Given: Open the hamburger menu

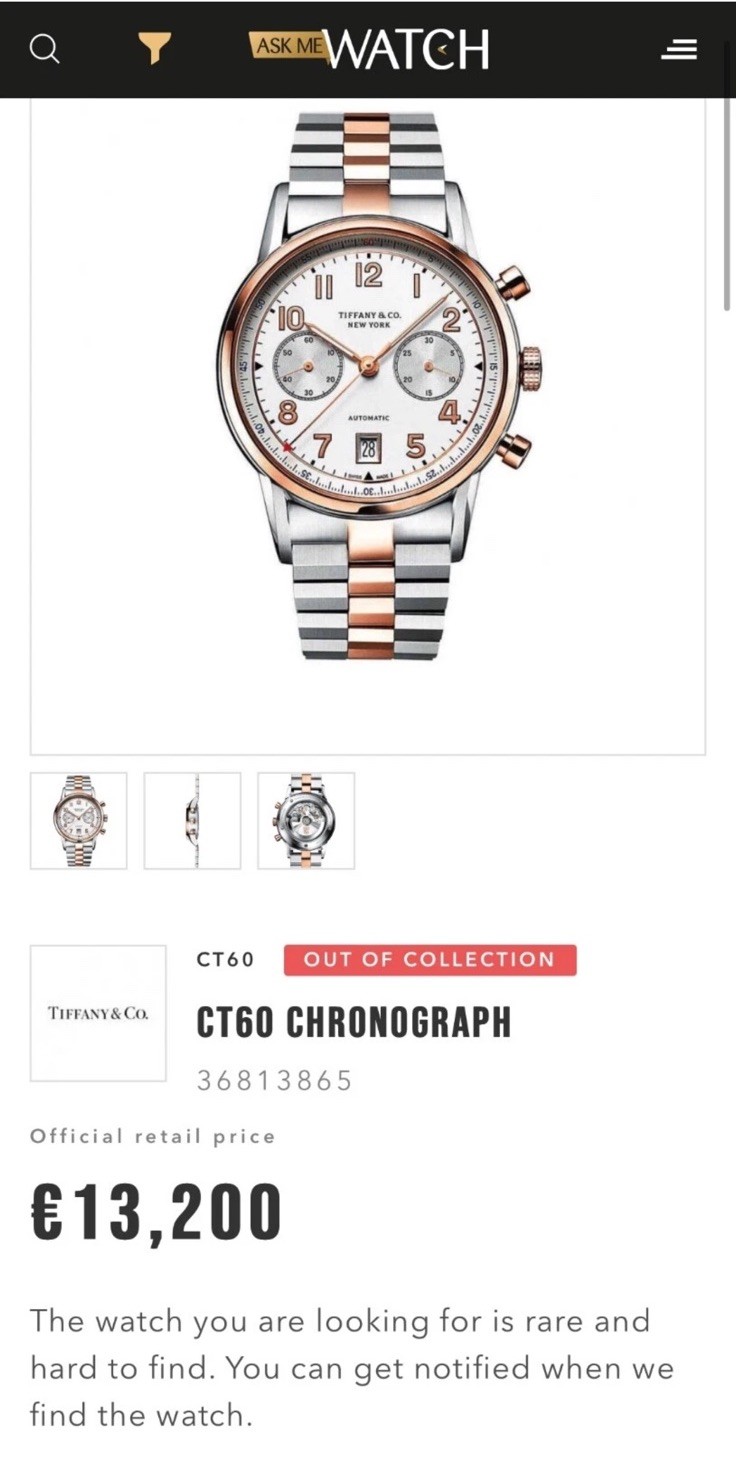Looking at the screenshot, I should click(x=679, y=49).
